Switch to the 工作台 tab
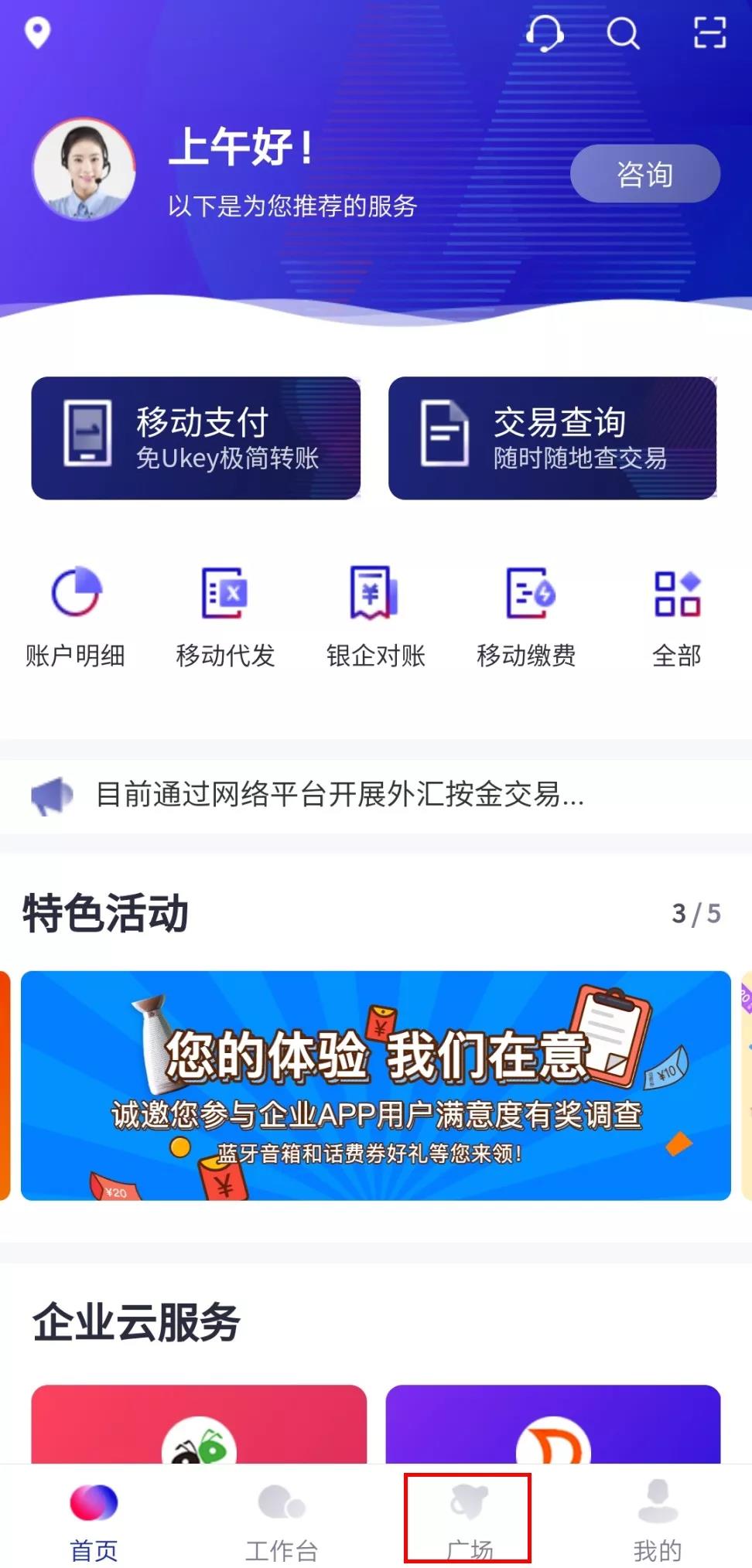 [x=282, y=1519]
